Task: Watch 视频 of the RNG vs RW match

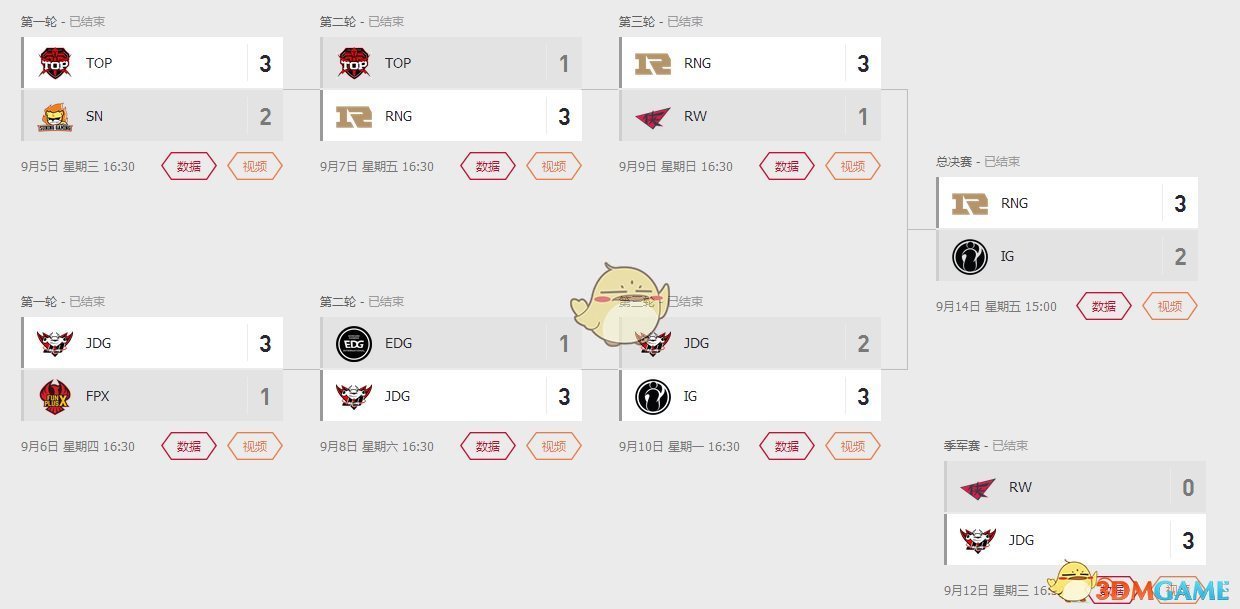Action: point(853,166)
